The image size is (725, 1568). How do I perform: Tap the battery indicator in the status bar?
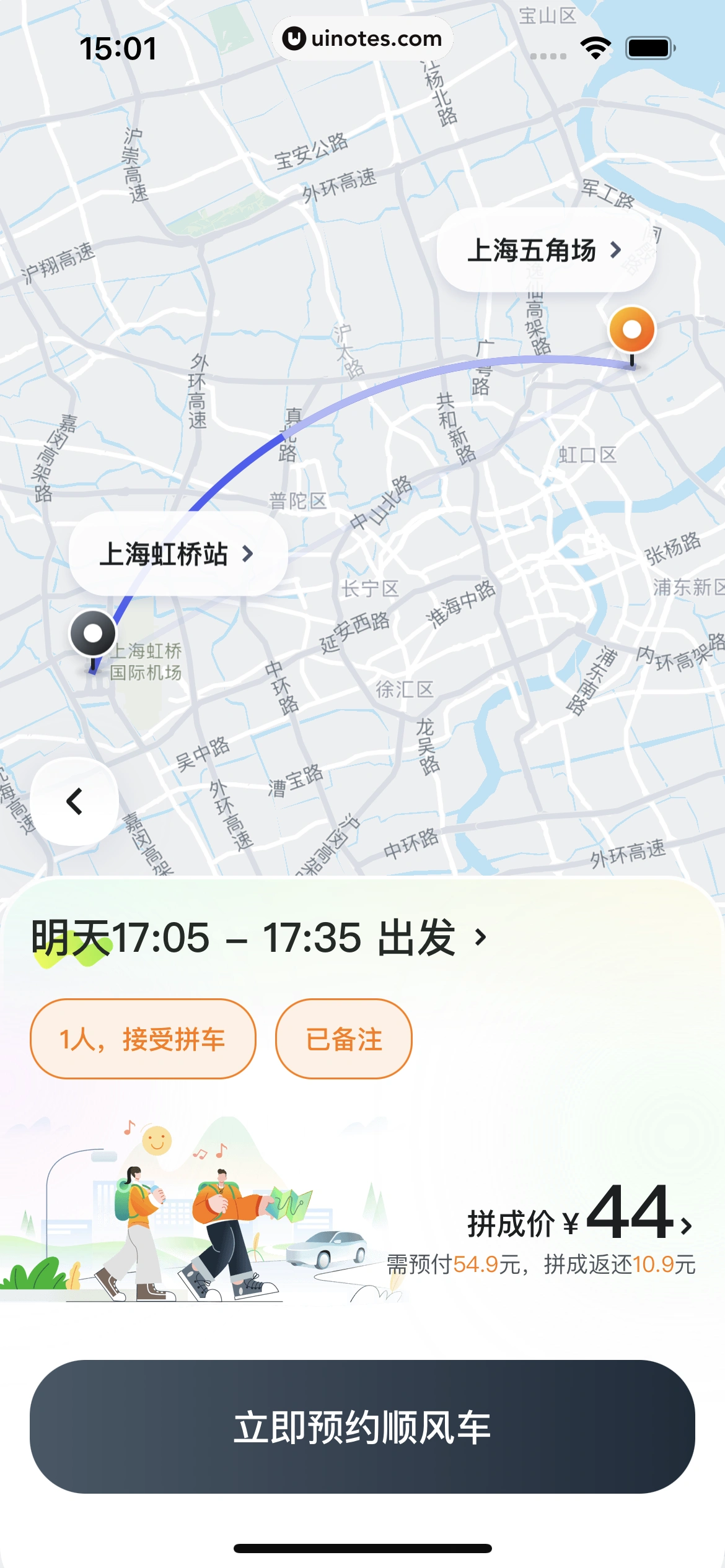649,46
